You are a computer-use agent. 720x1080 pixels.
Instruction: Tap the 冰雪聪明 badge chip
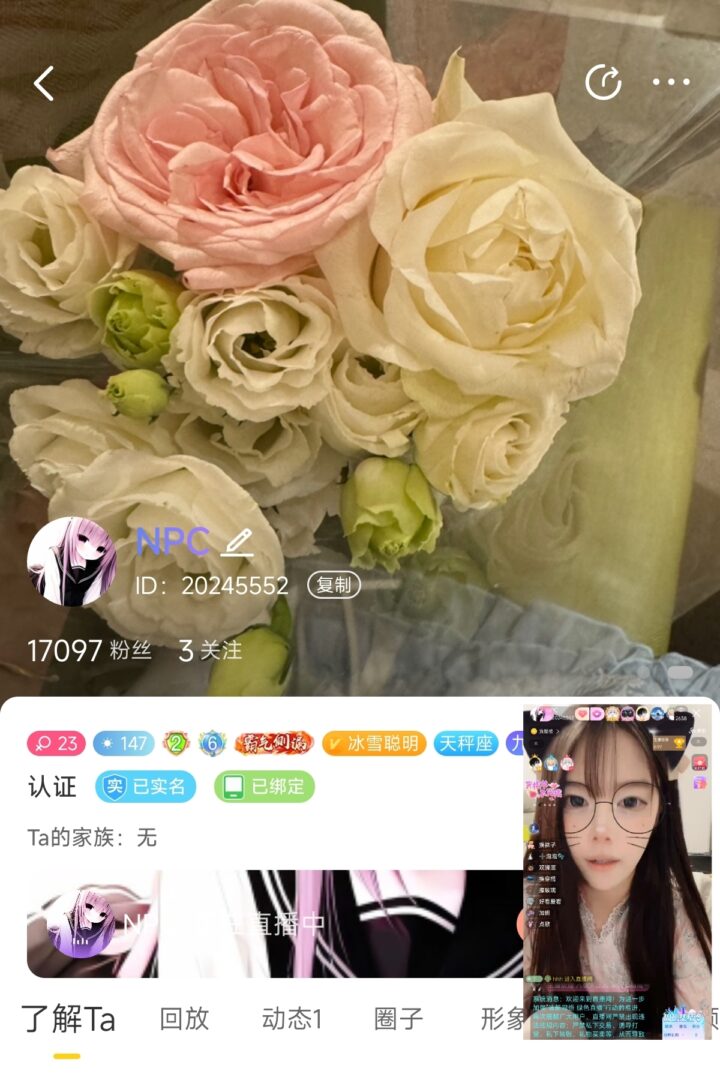click(375, 743)
